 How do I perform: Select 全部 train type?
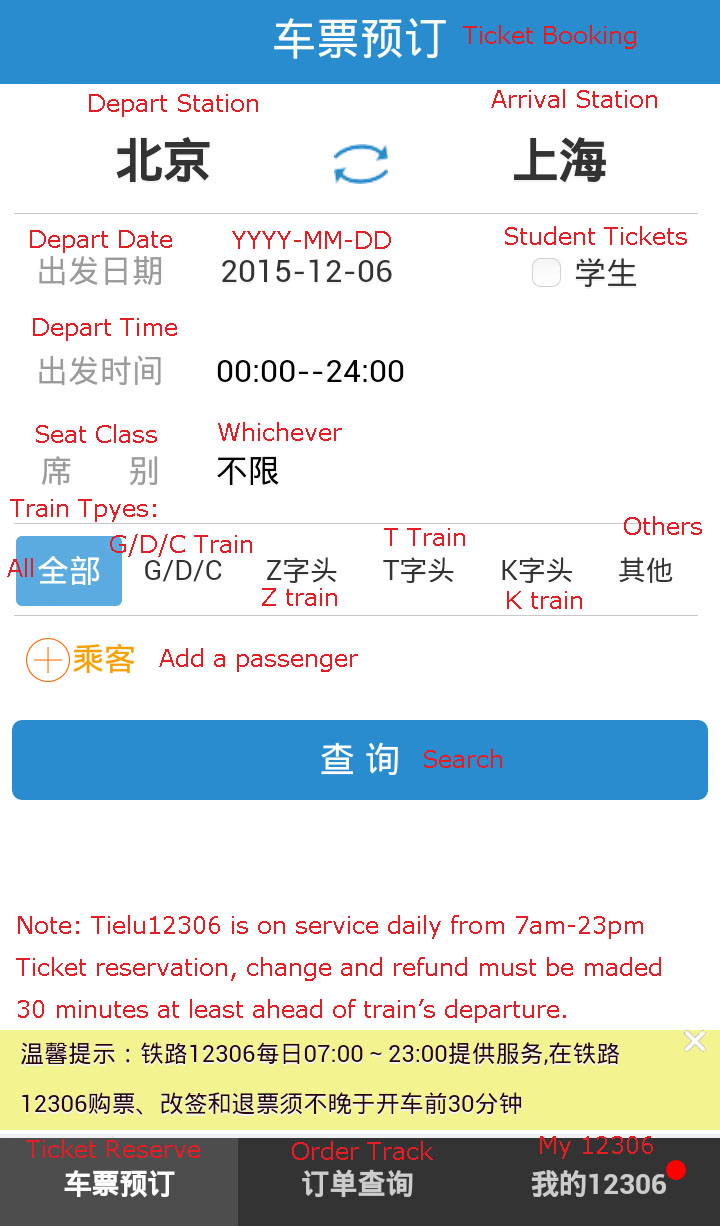69,571
